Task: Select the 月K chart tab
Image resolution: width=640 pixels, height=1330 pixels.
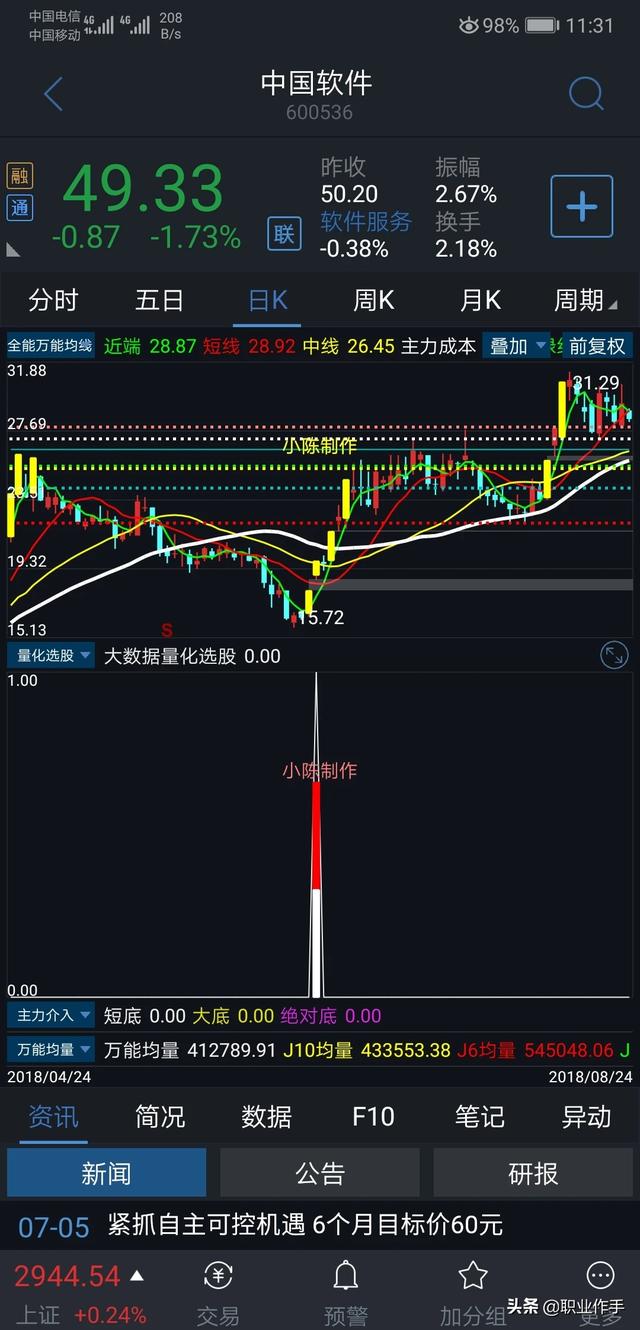Action: pos(480,300)
